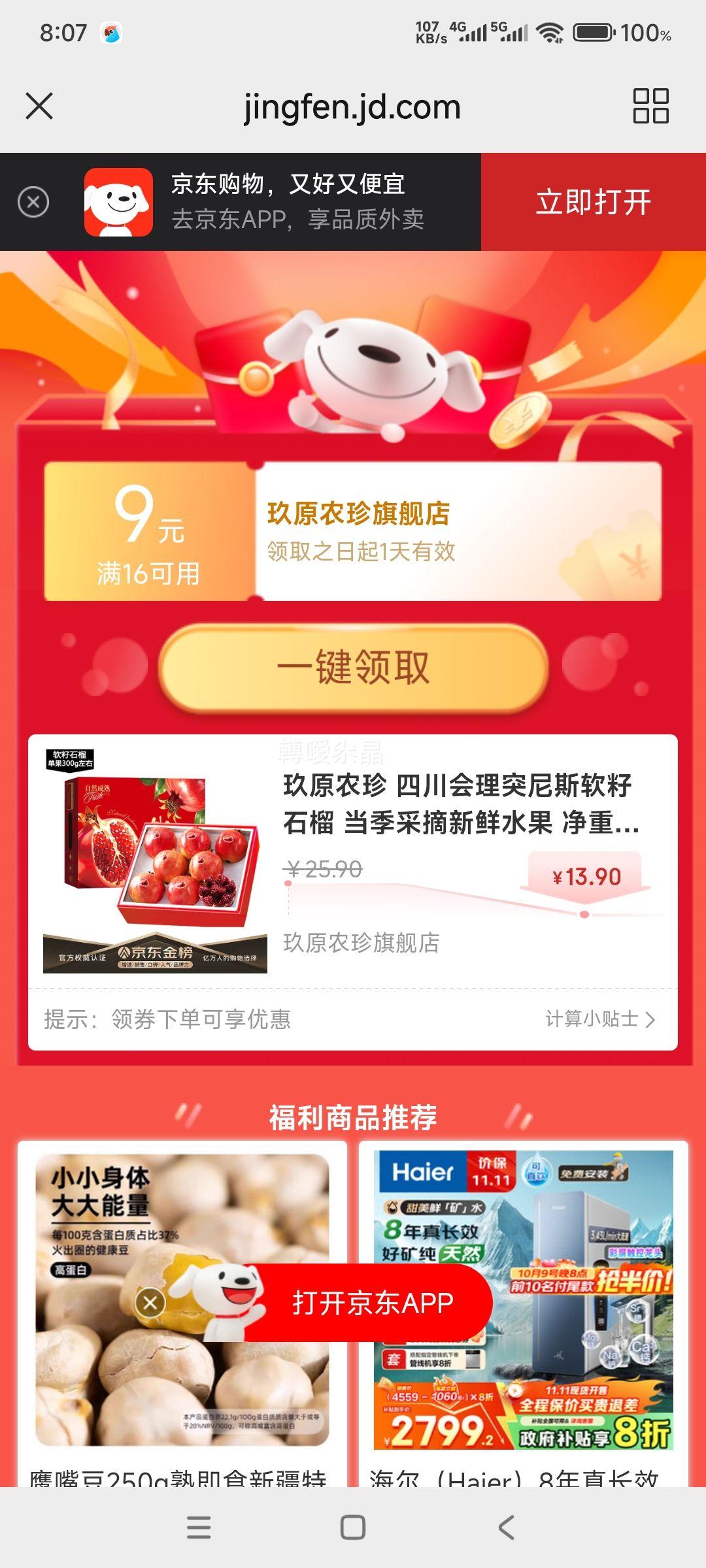Dismiss the 京东购物 app banner

(x=33, y=202)
